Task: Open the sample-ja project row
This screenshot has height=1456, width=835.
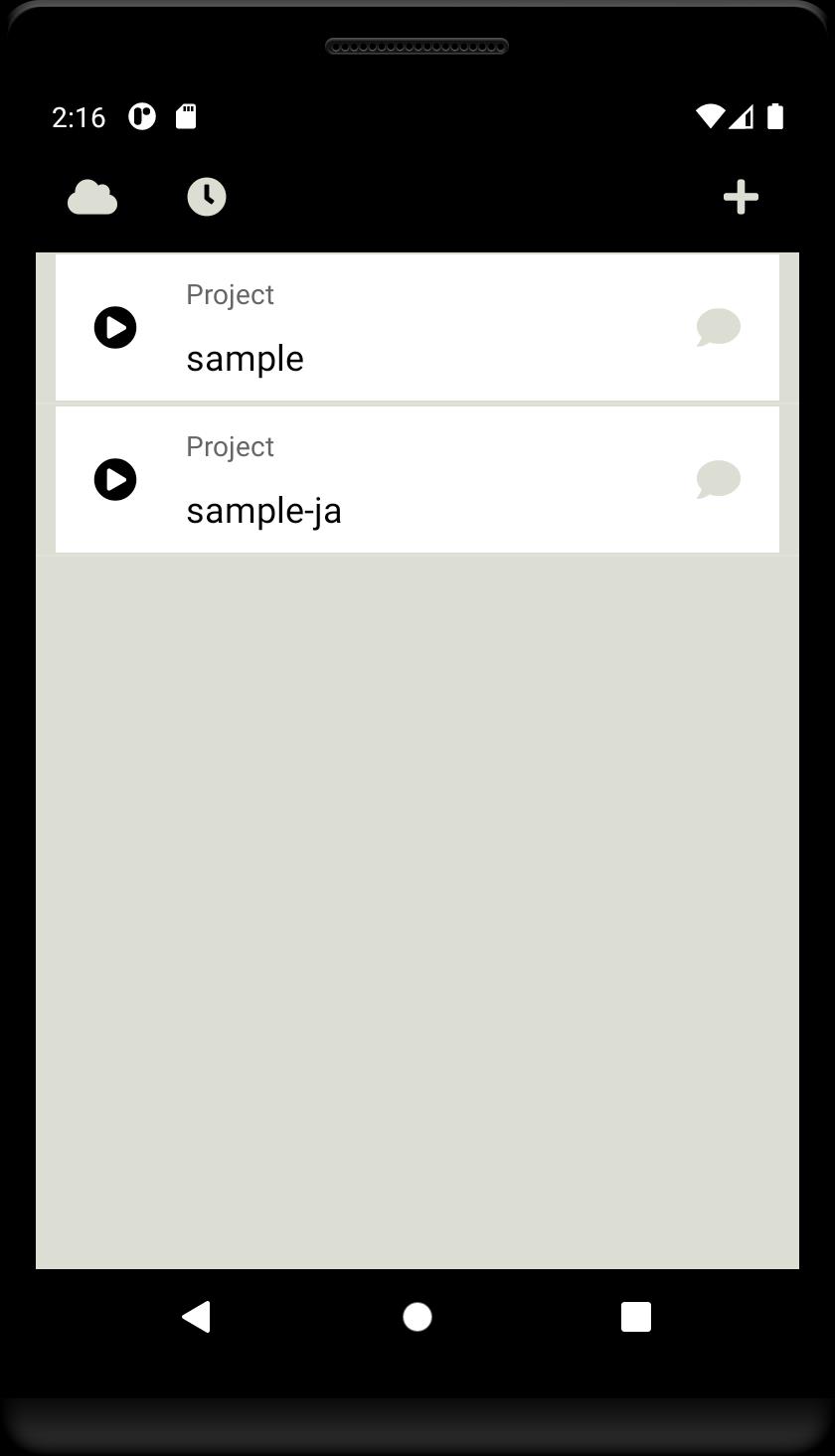Action: 417,479
